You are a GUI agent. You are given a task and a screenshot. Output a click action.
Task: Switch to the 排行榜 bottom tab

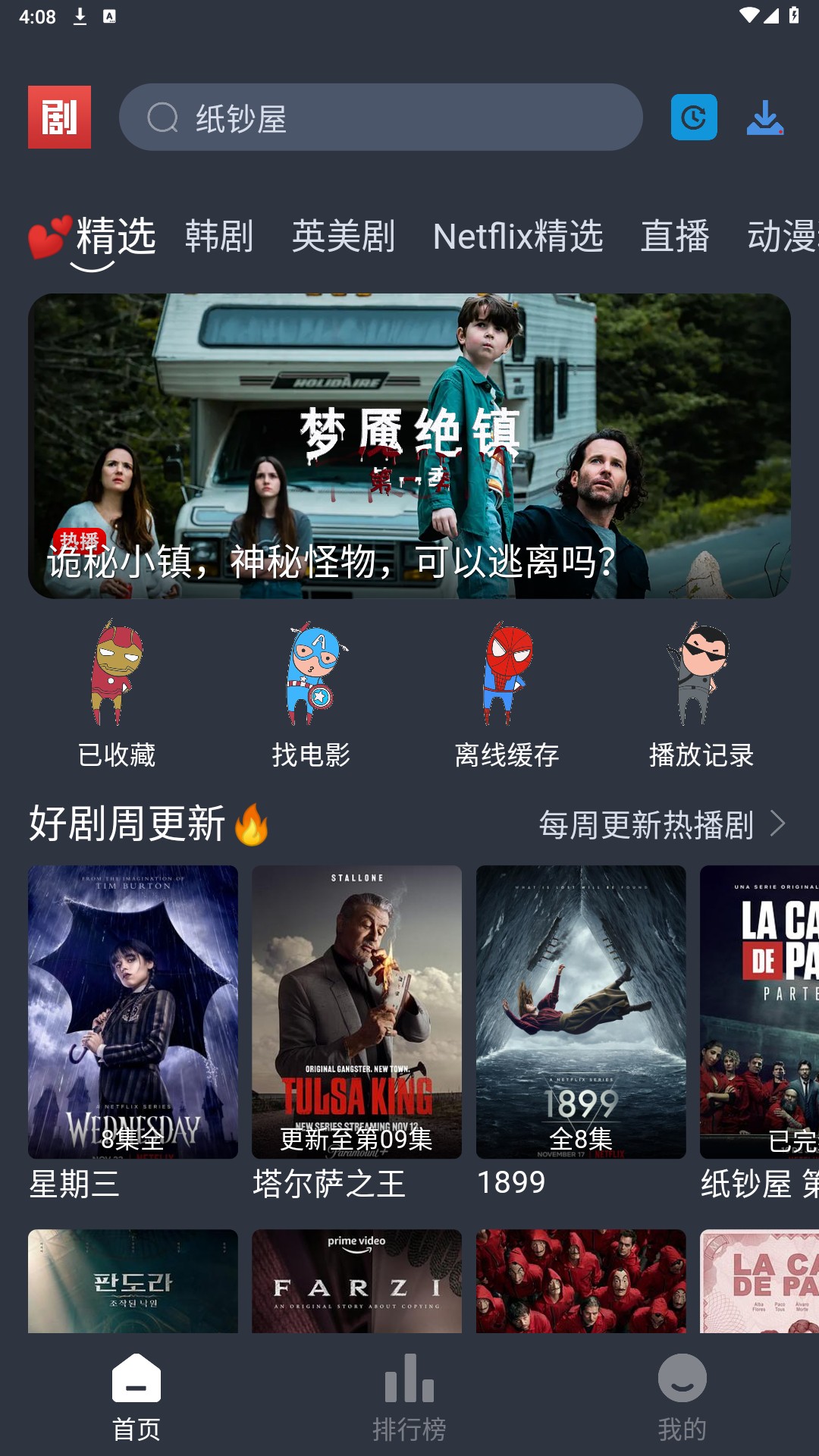(x=409, y=1397)
